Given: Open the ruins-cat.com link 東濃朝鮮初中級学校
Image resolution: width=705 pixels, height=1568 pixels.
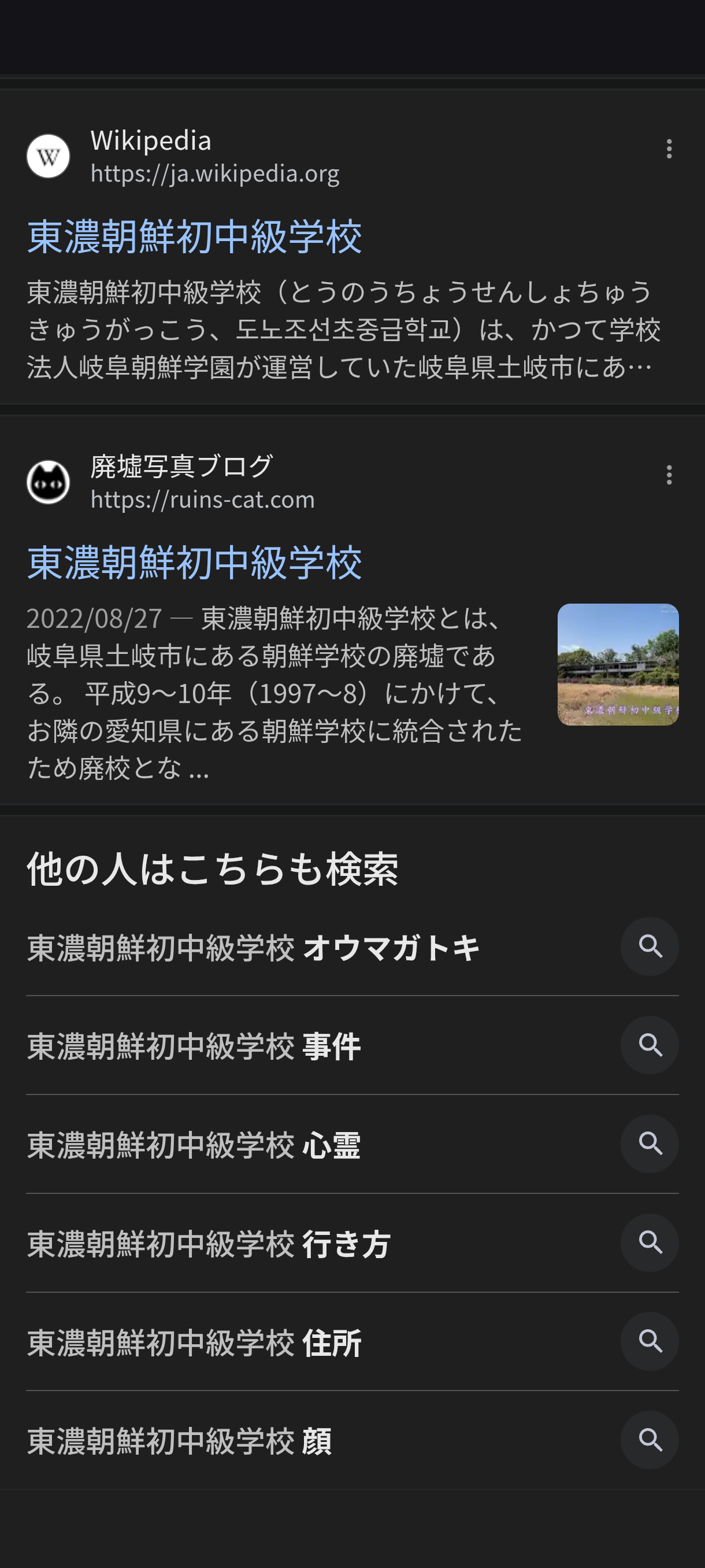Looking at the screenshot, I should 195,563.
